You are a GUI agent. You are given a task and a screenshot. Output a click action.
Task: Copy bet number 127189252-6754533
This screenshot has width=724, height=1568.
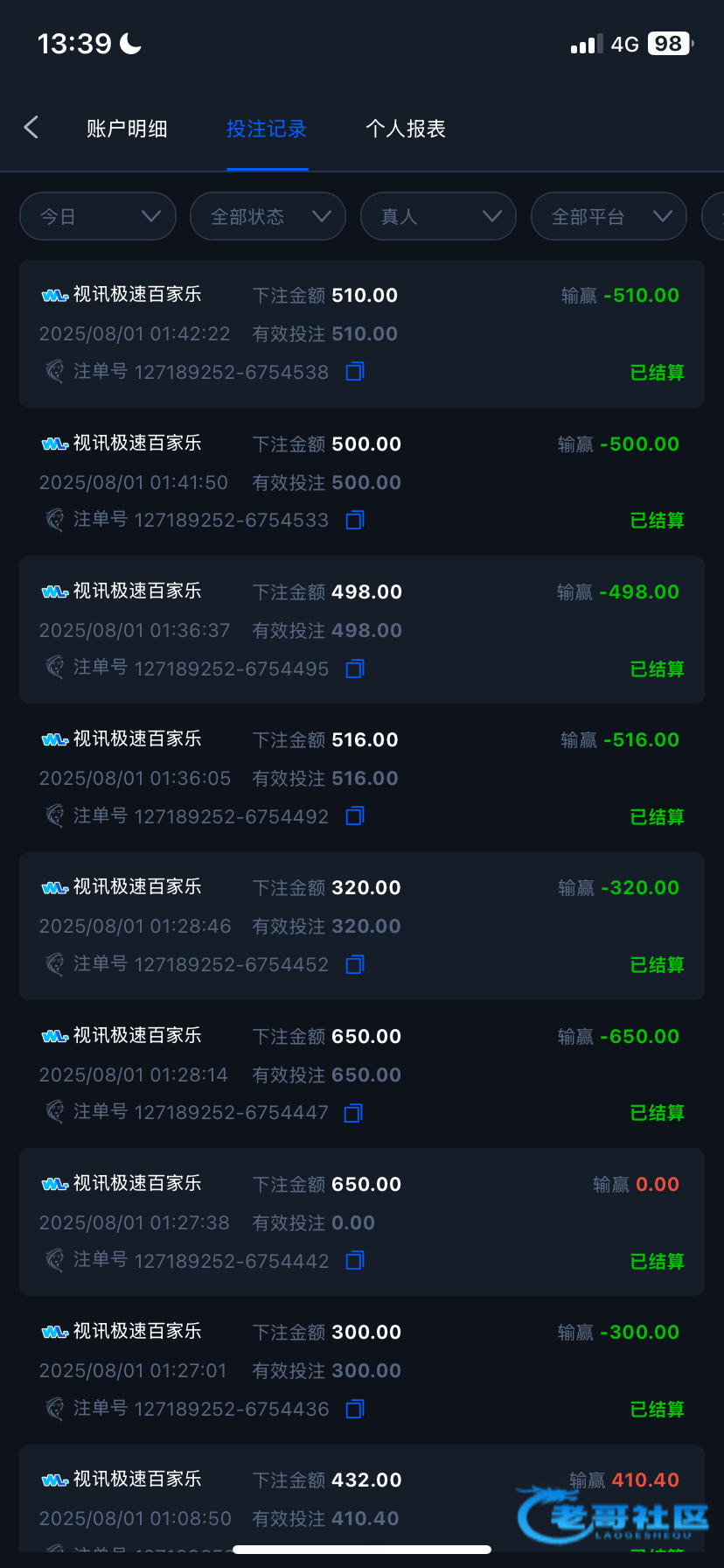tap(355, 521)
